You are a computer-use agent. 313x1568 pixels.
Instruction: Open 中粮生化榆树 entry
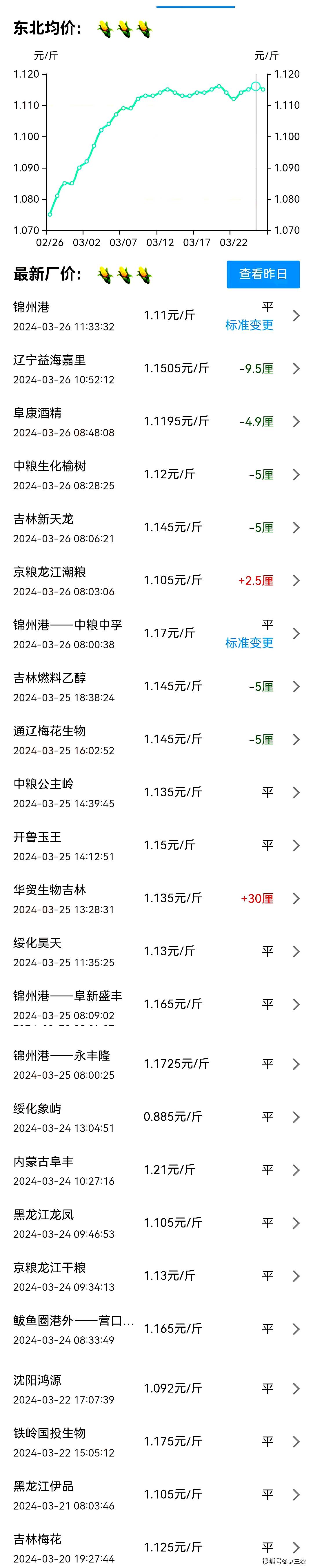tap(156, 475)
